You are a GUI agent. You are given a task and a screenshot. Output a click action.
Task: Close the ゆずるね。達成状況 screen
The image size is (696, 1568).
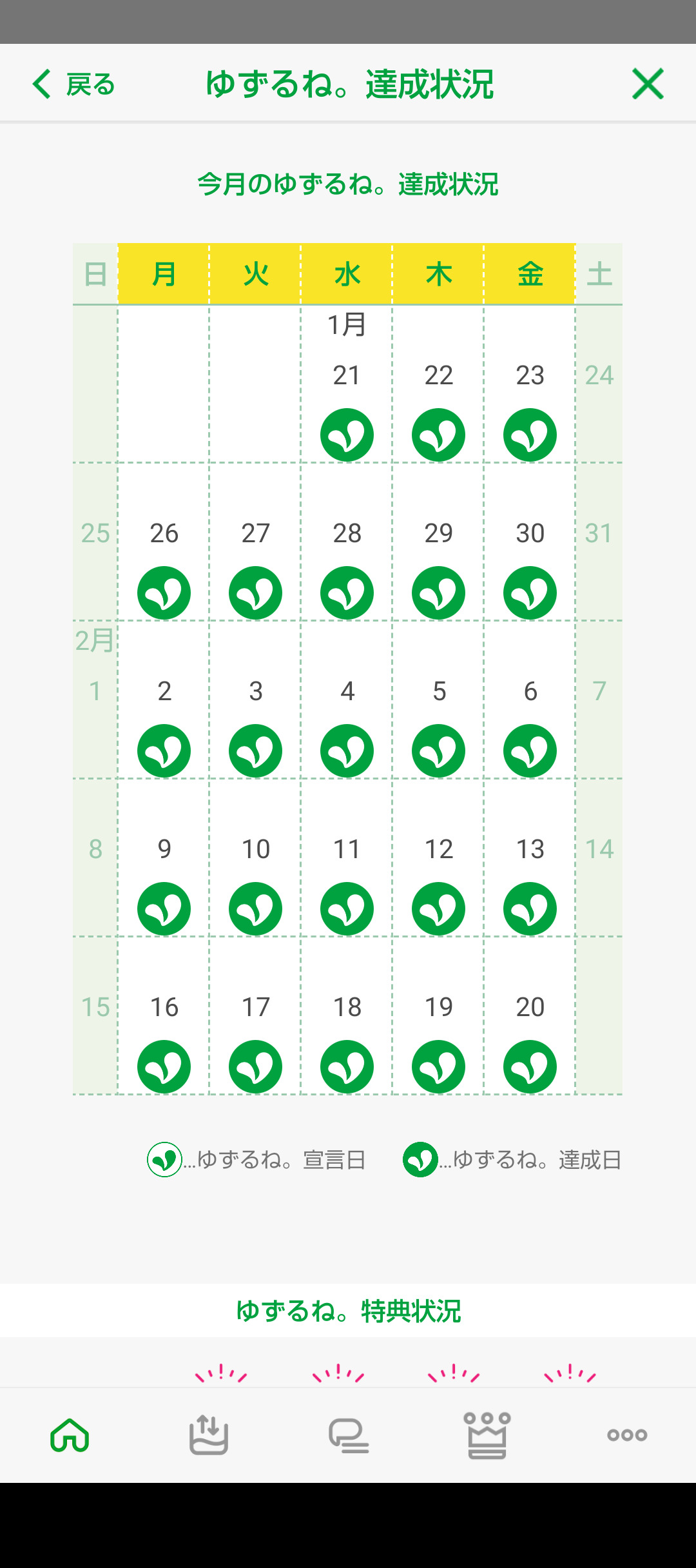click(647, 84)
